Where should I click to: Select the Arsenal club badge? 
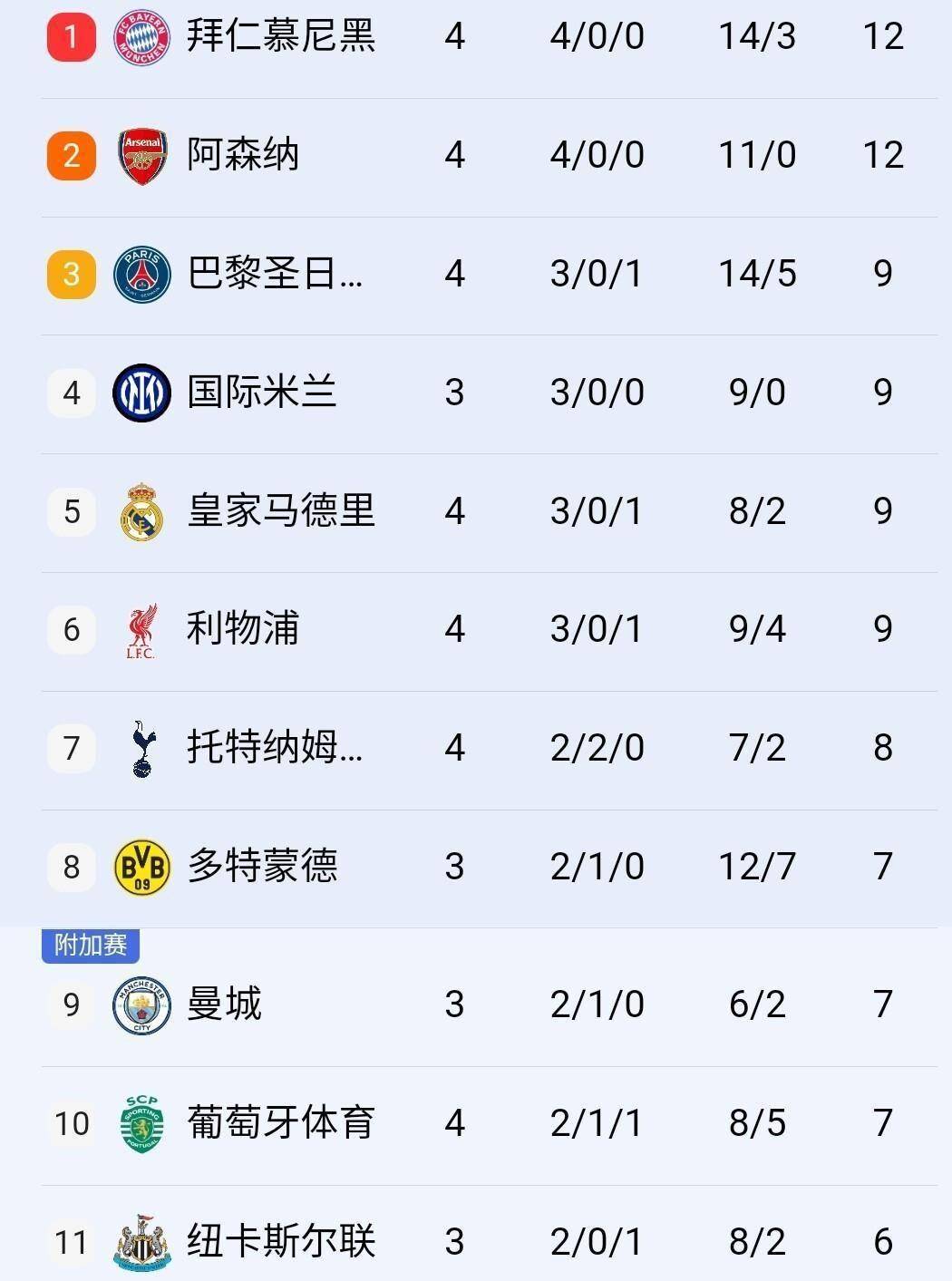click(x=141, y=154)
